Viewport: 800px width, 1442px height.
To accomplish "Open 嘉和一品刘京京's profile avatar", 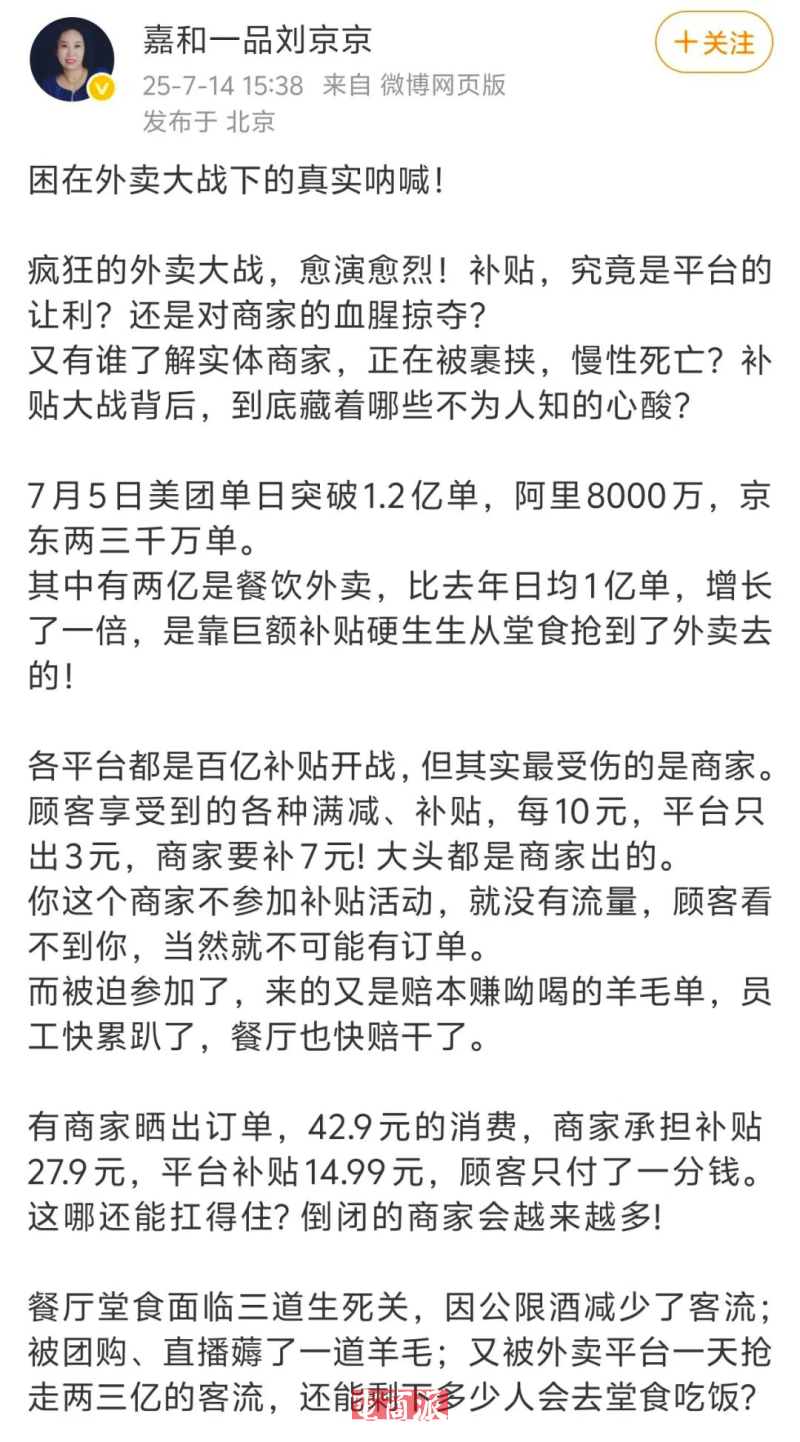I will coord(72,60).
